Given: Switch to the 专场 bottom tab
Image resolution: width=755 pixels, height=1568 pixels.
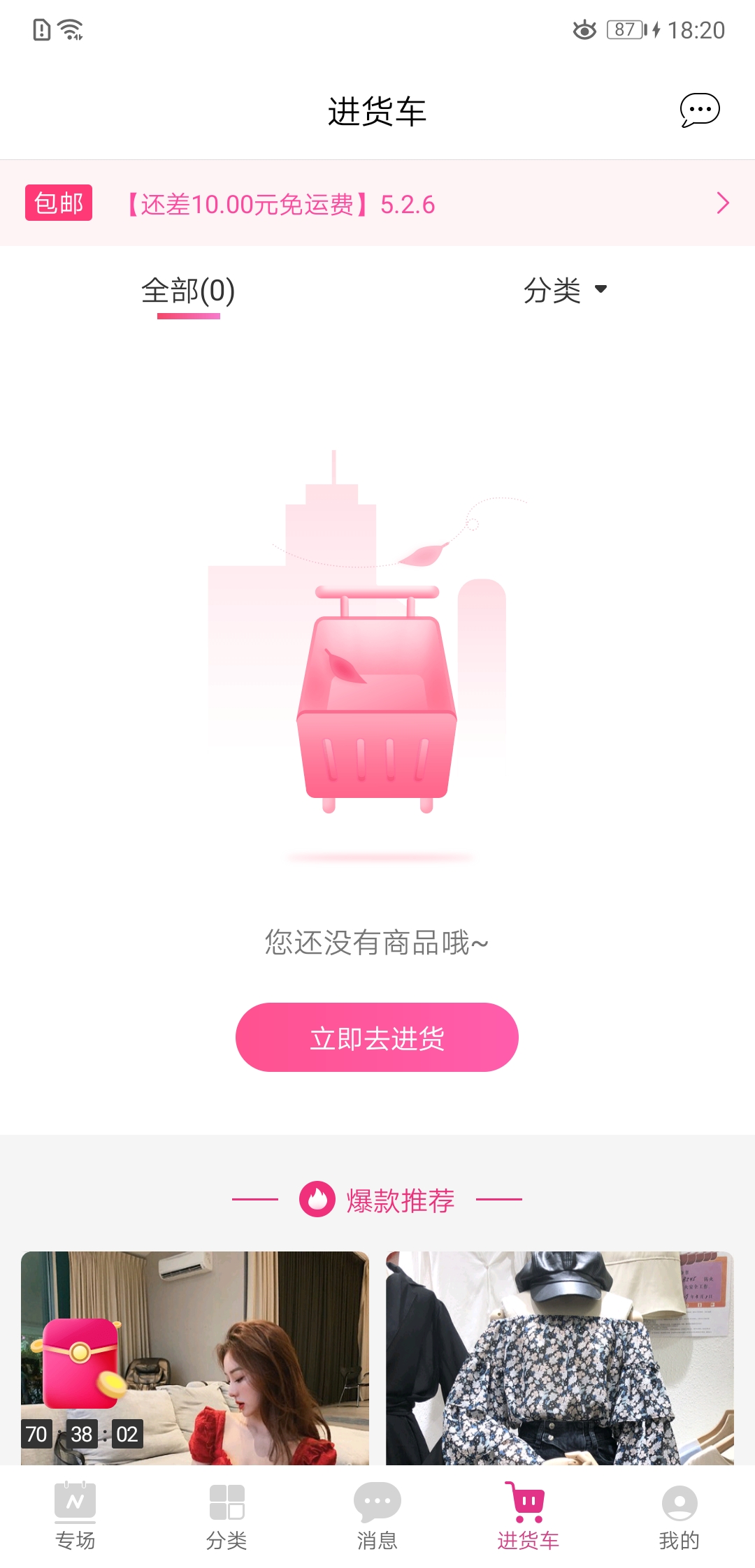Looking at the screenshot, I should [75, 1516].
